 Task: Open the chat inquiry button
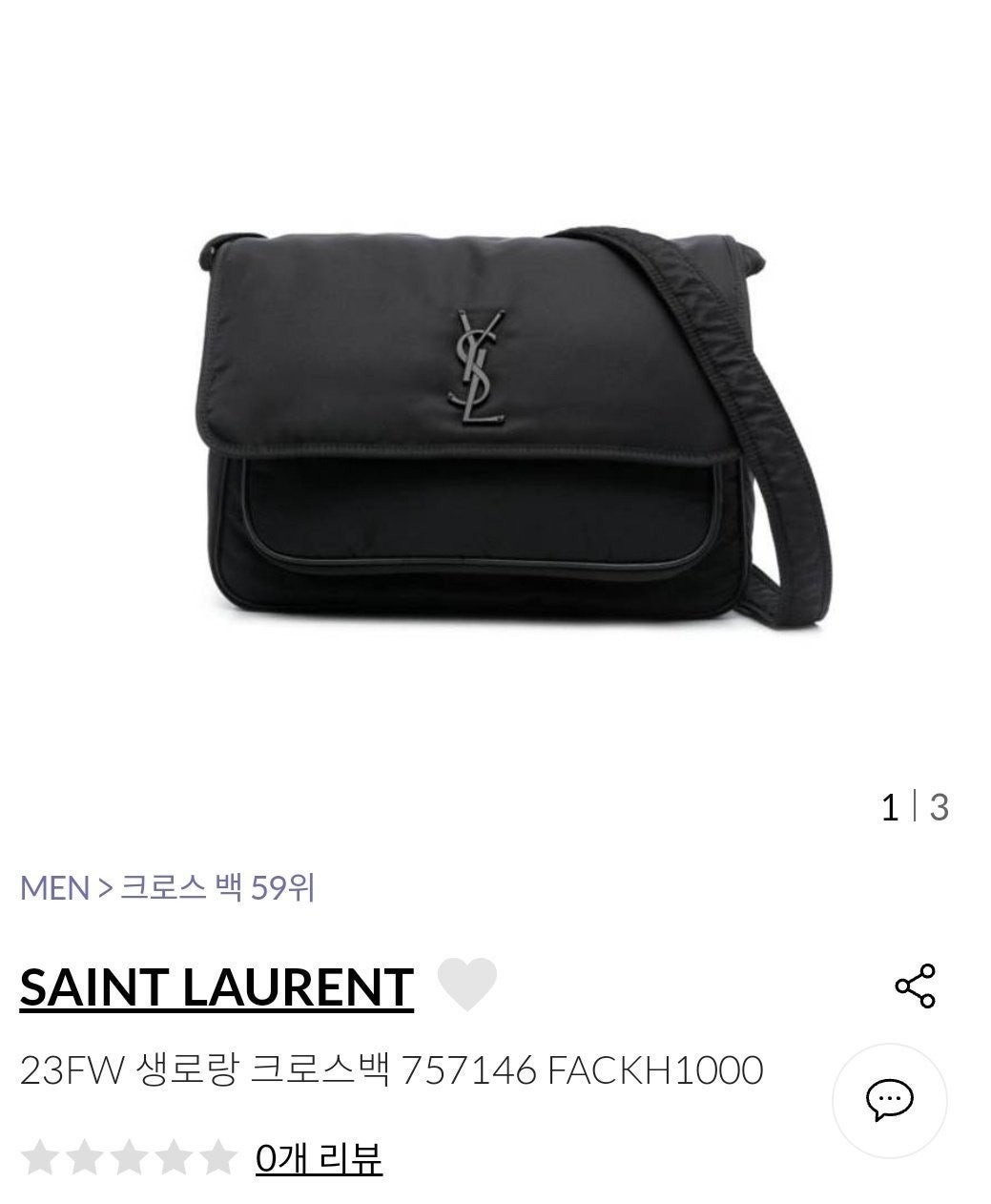pos(889,1100)
